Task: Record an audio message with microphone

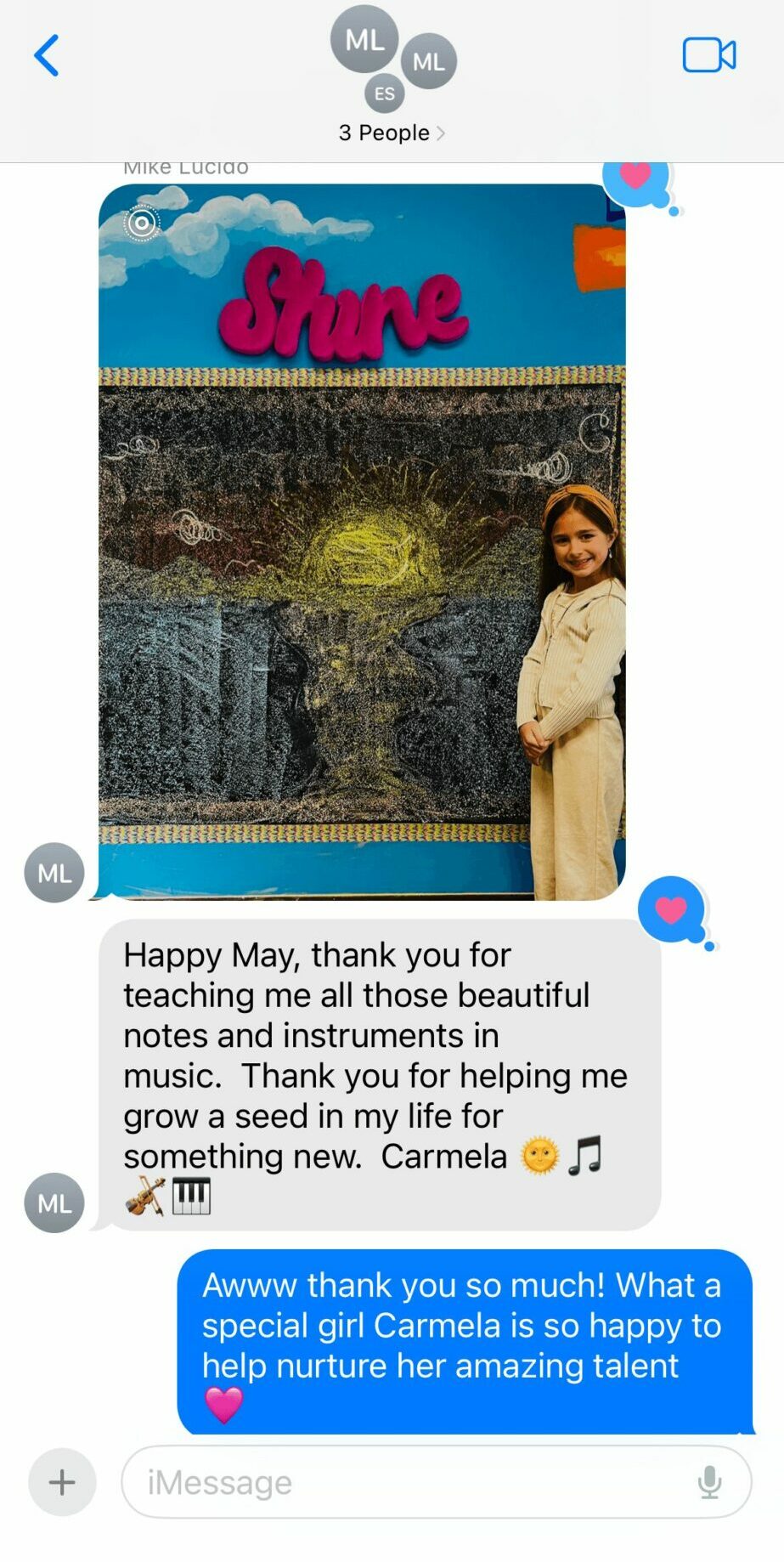Action: point(709,1482)
